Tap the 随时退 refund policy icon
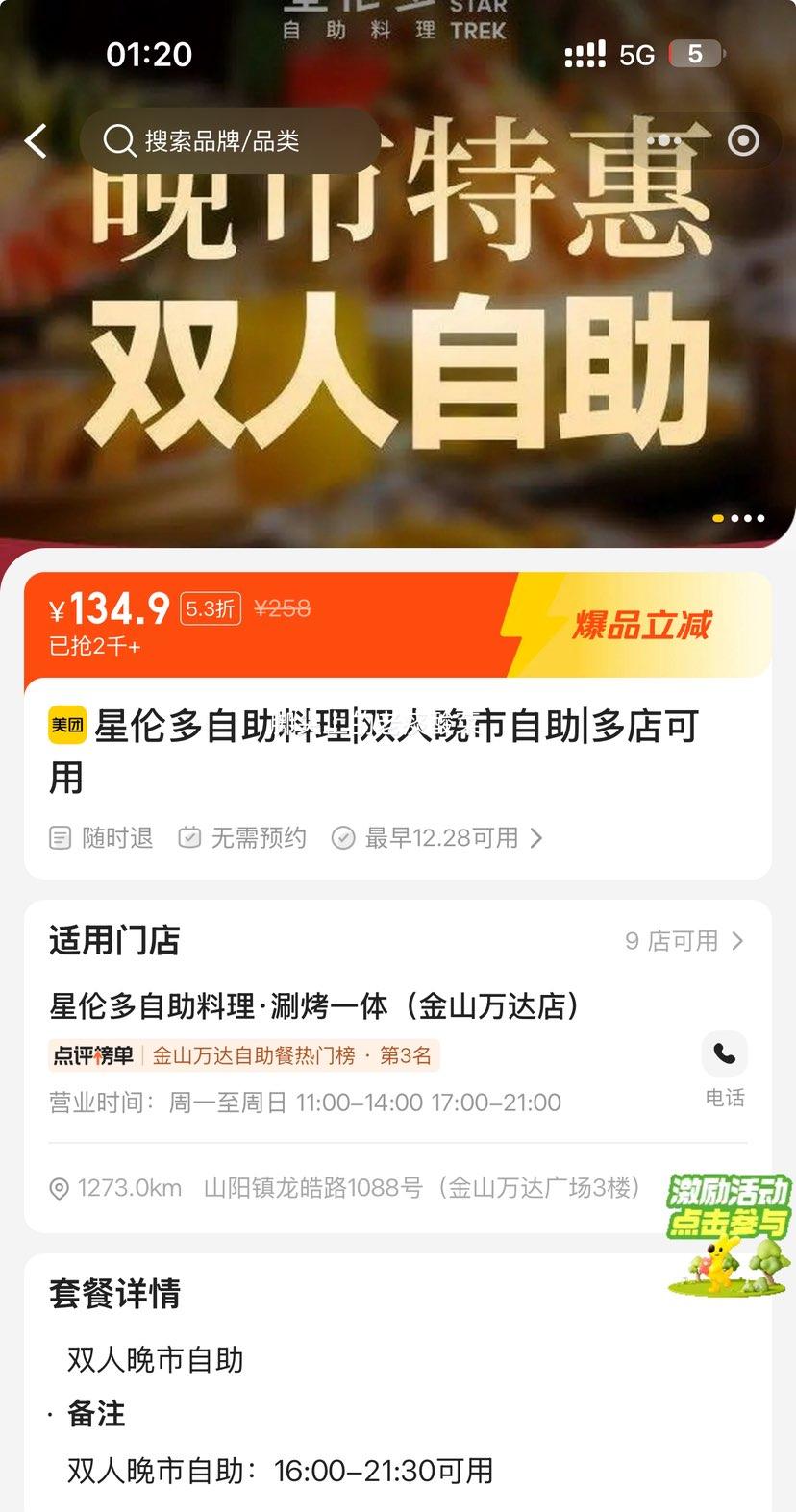Image resolution: width=796 pixels, height=1512 pixels. [60, 837]
